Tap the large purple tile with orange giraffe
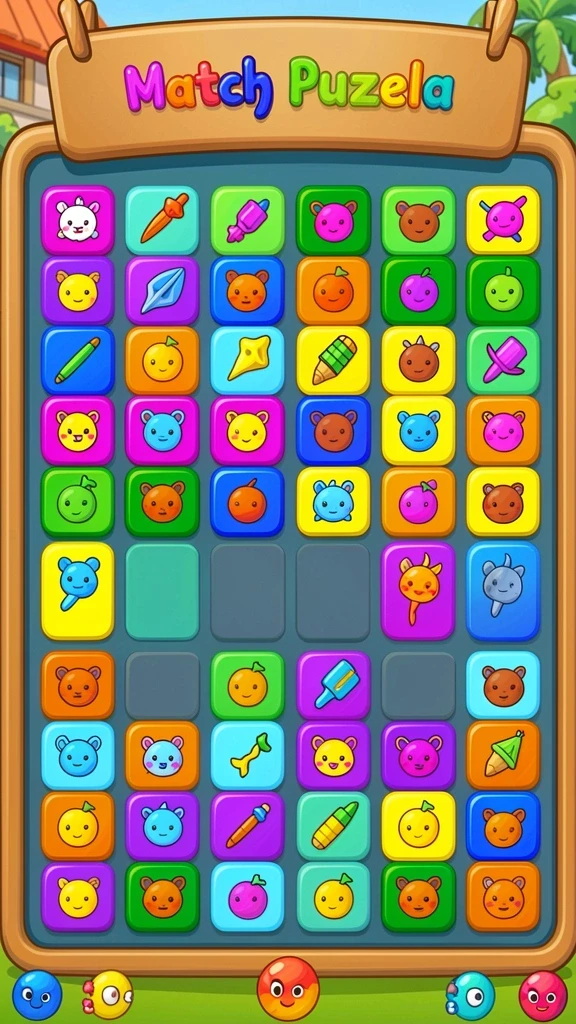Viewport: 576px width, 1024px height. pos(418,591)
